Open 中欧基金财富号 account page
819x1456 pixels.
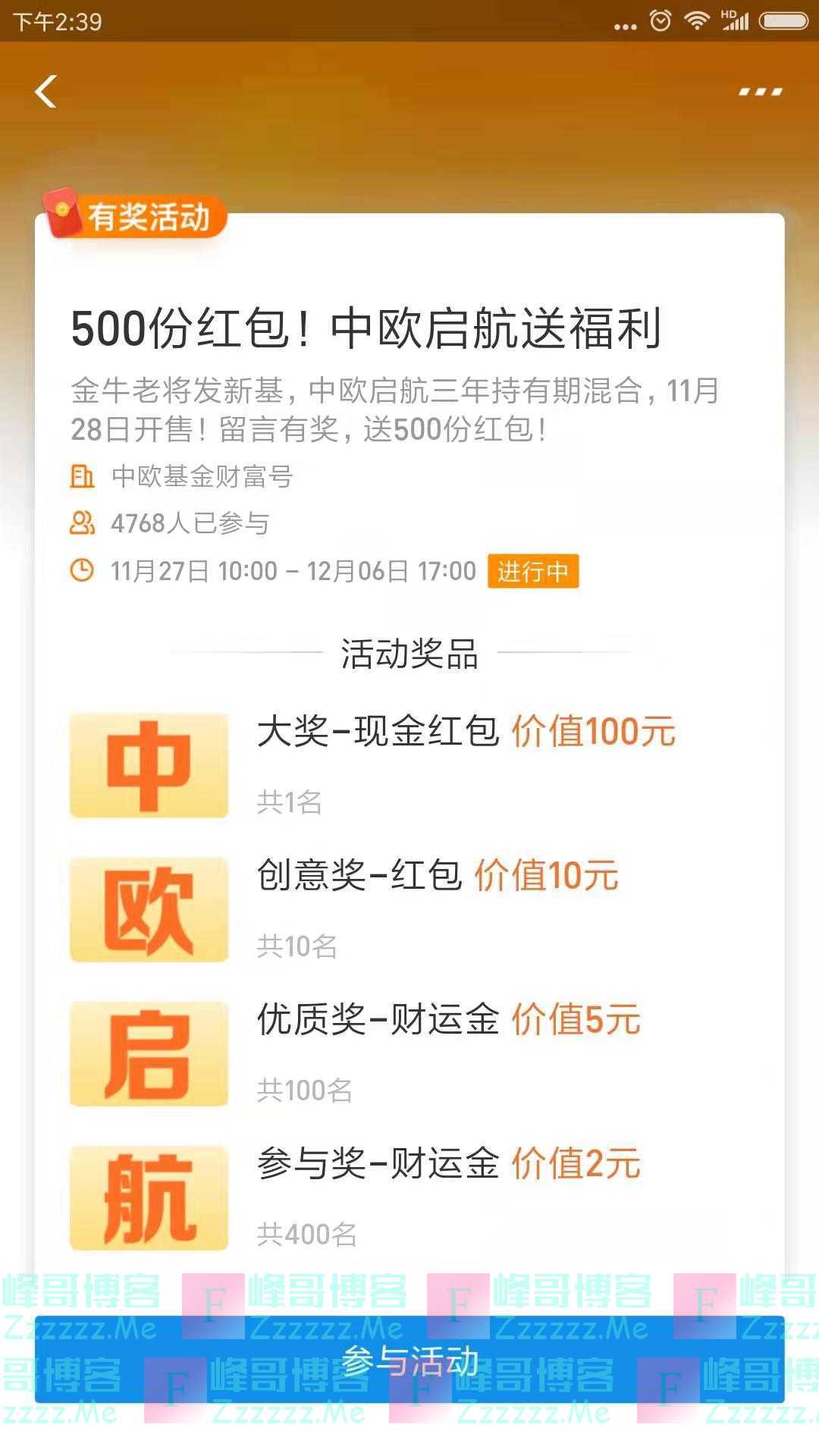coord(203,478)
